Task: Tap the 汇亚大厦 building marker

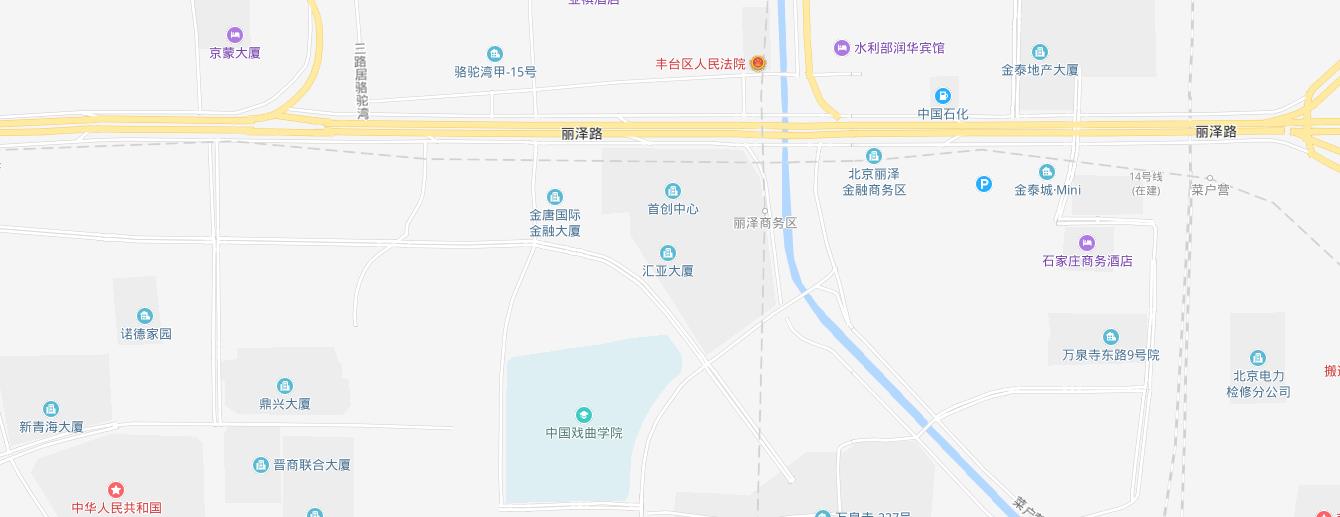Action: pos(668,253)
